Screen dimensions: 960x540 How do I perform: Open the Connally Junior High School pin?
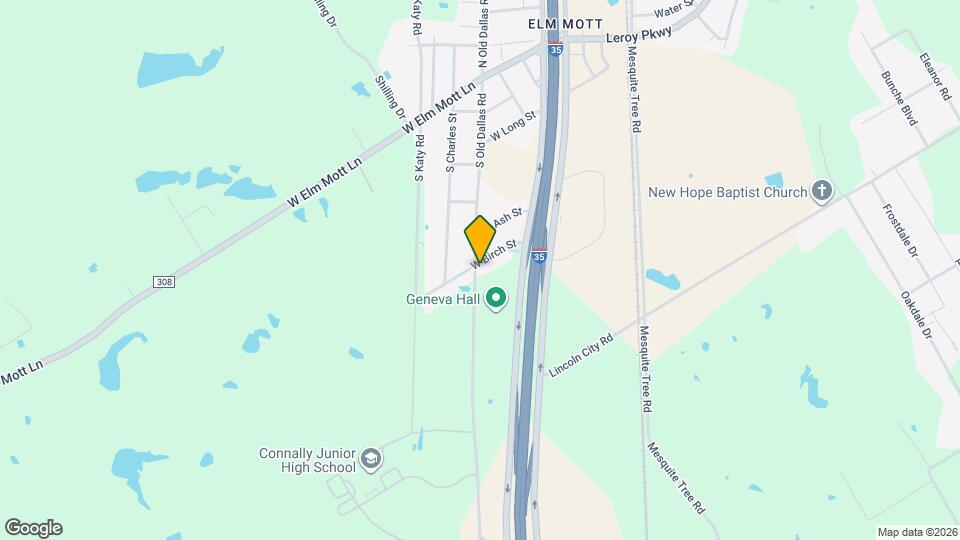(x=371, y=458)
